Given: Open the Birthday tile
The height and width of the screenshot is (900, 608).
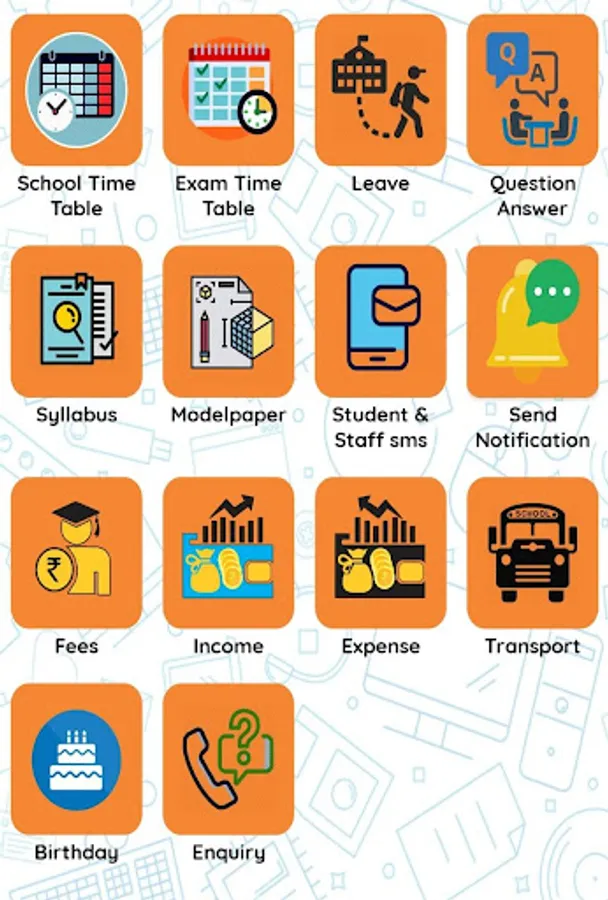Looking at the screenshot, I should (x=77, y=760).
